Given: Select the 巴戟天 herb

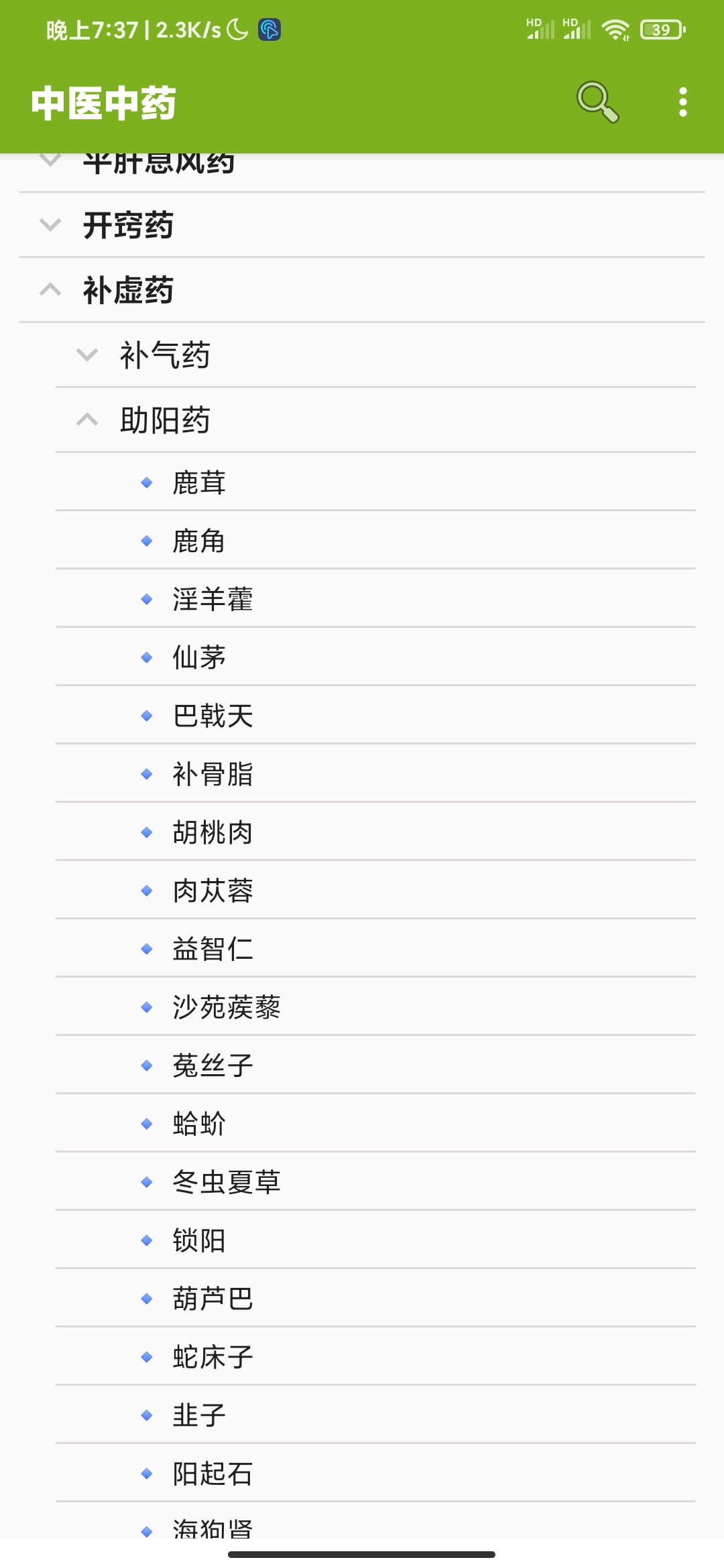Looking at the screenshot, I should click(x=213, y=716).
